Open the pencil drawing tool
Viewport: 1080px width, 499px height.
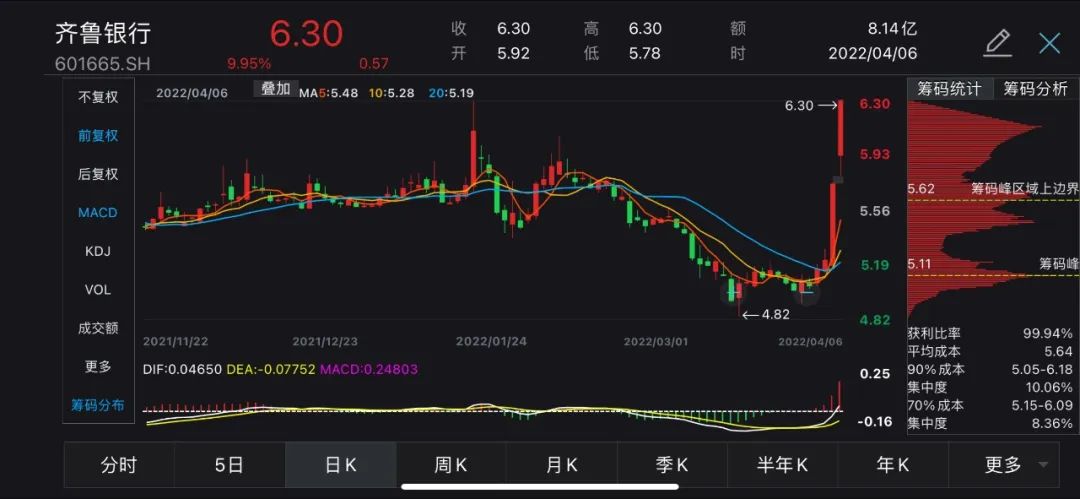997,42
